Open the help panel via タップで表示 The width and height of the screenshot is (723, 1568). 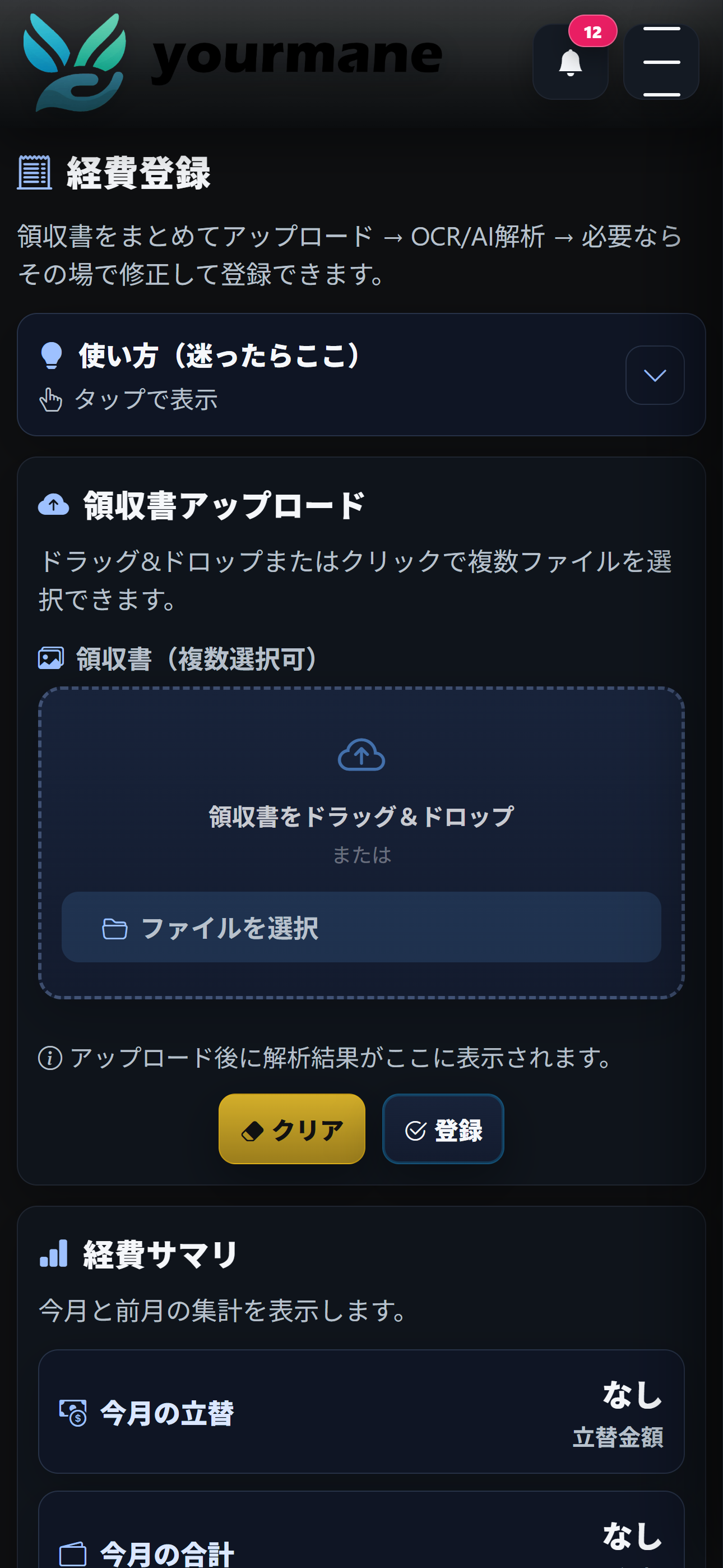point(146,399)
